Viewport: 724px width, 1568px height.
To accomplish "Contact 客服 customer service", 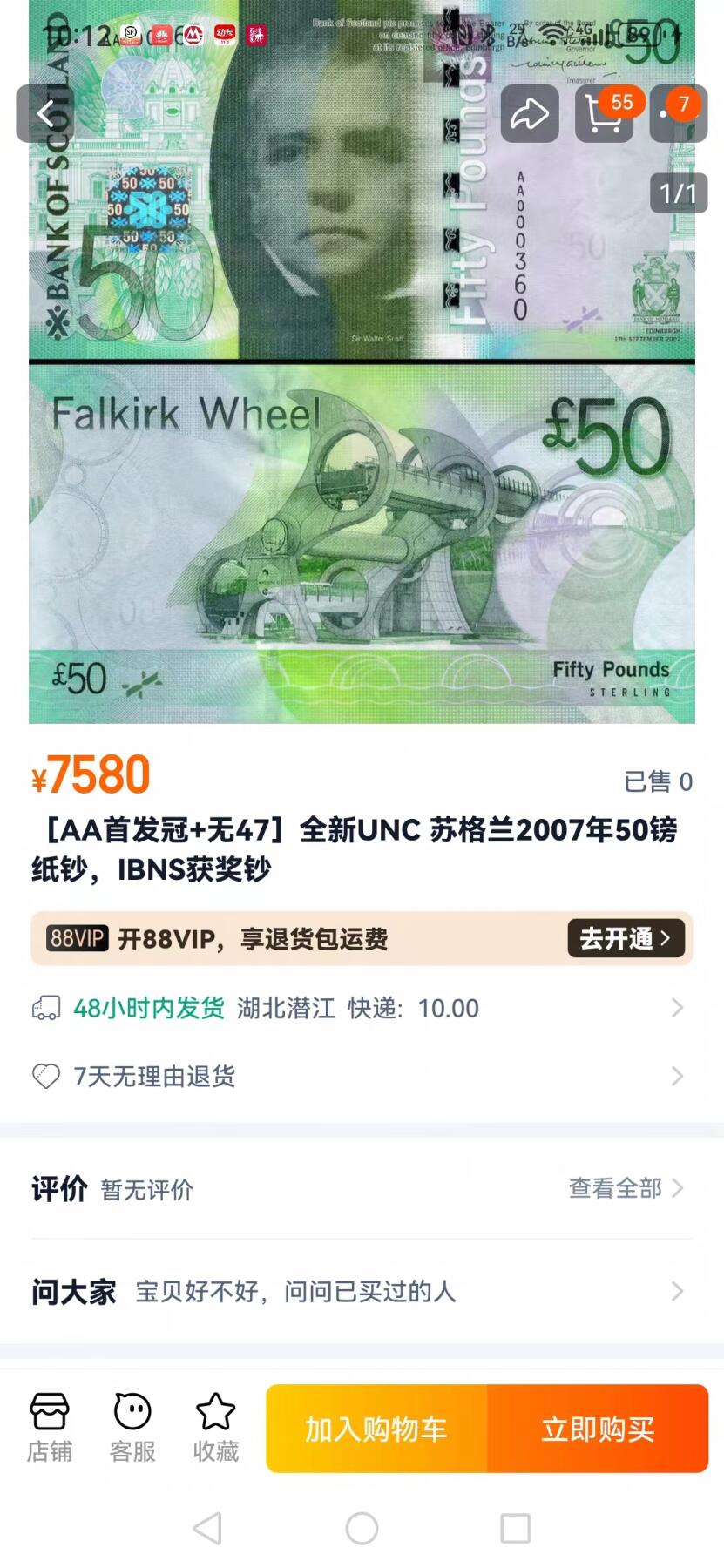I will [132, 1427].
